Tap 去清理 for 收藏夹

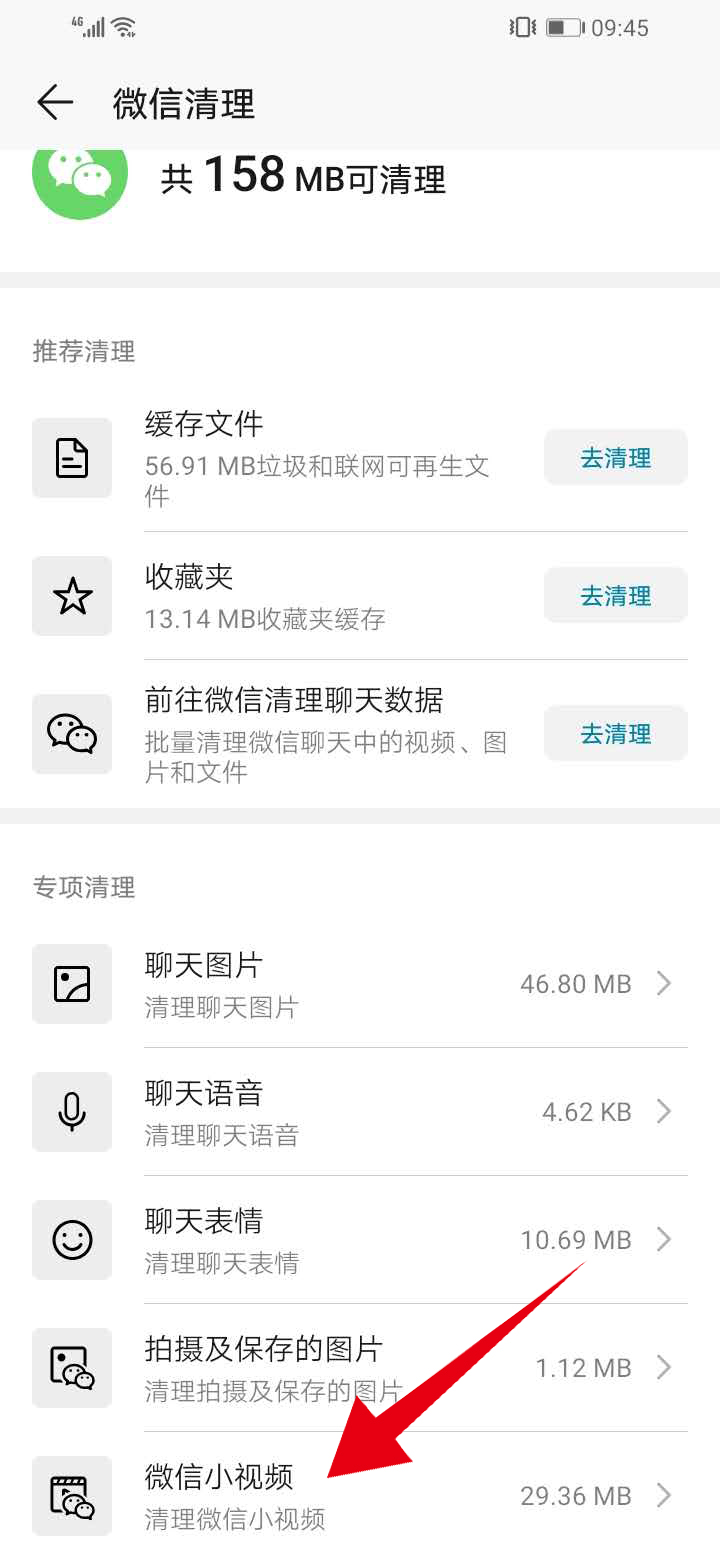pos(615,596)
